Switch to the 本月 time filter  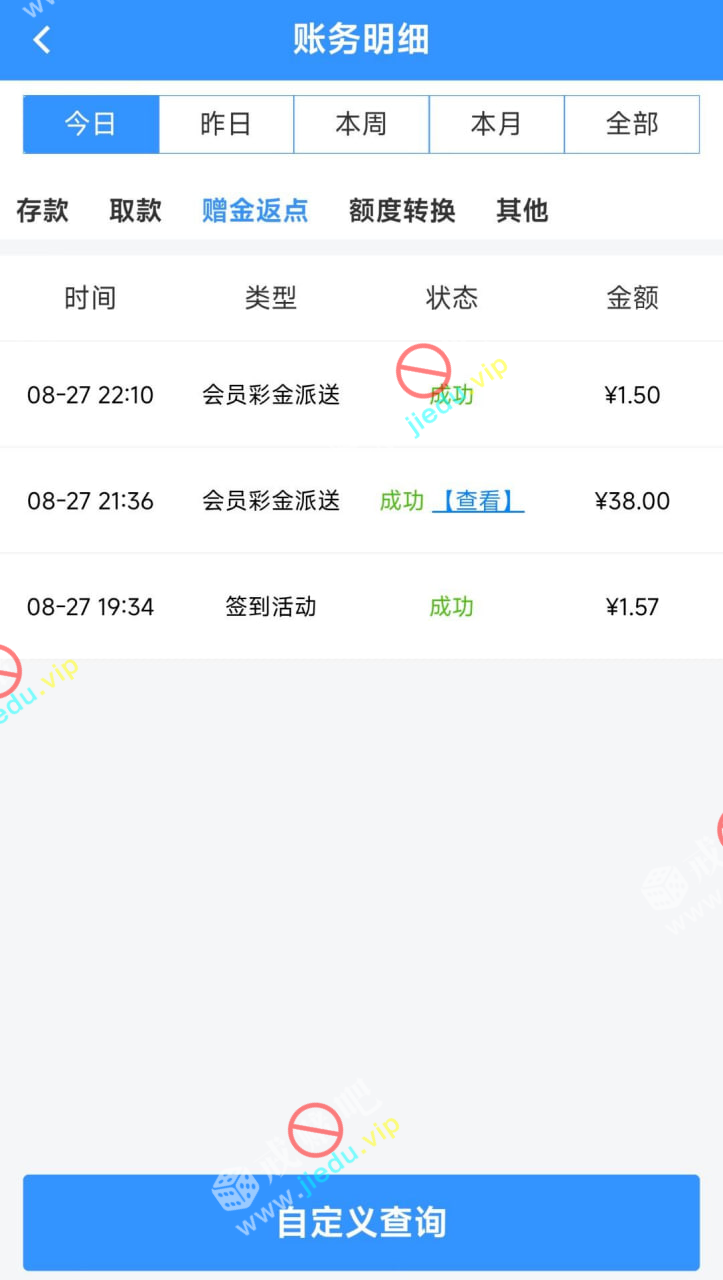click(497, 124)
